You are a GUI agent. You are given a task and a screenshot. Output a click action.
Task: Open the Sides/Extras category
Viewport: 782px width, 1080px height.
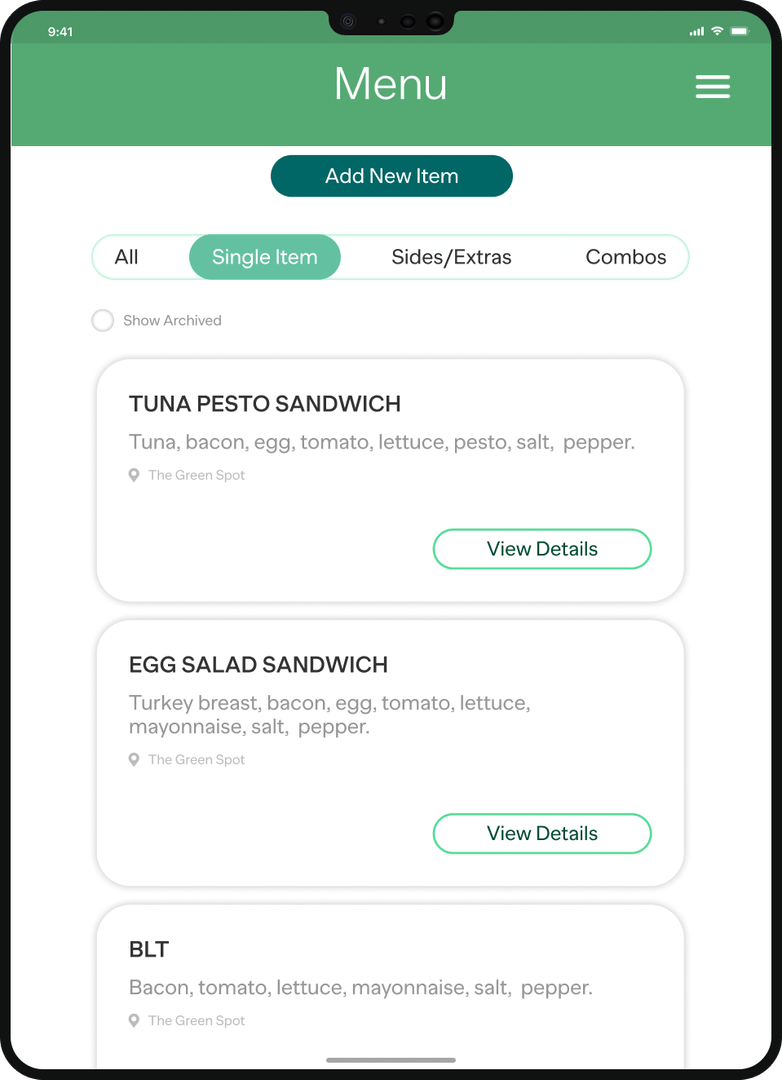tap(451, 257)
